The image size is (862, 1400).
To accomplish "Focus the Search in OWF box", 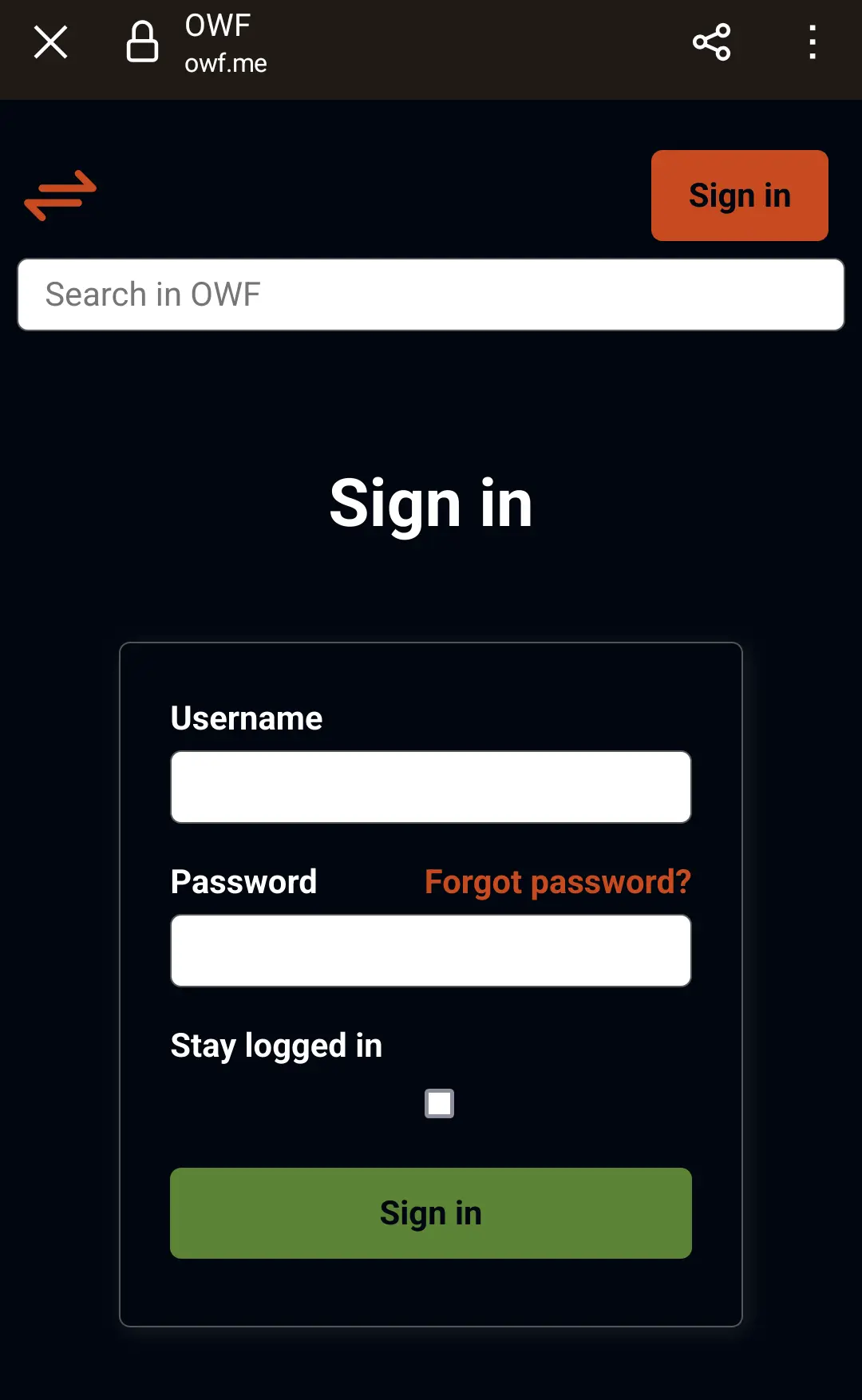I will (431, 295).
